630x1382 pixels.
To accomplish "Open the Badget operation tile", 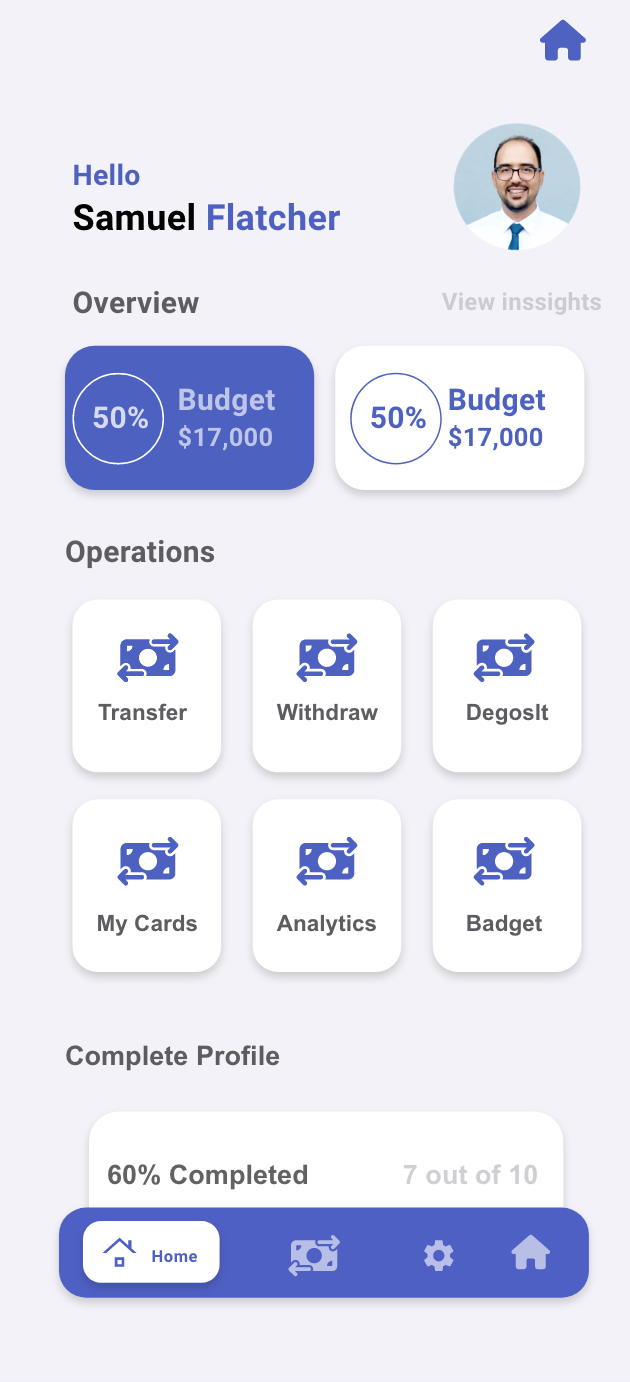I will pyautogui.click(x=506, y=885).
